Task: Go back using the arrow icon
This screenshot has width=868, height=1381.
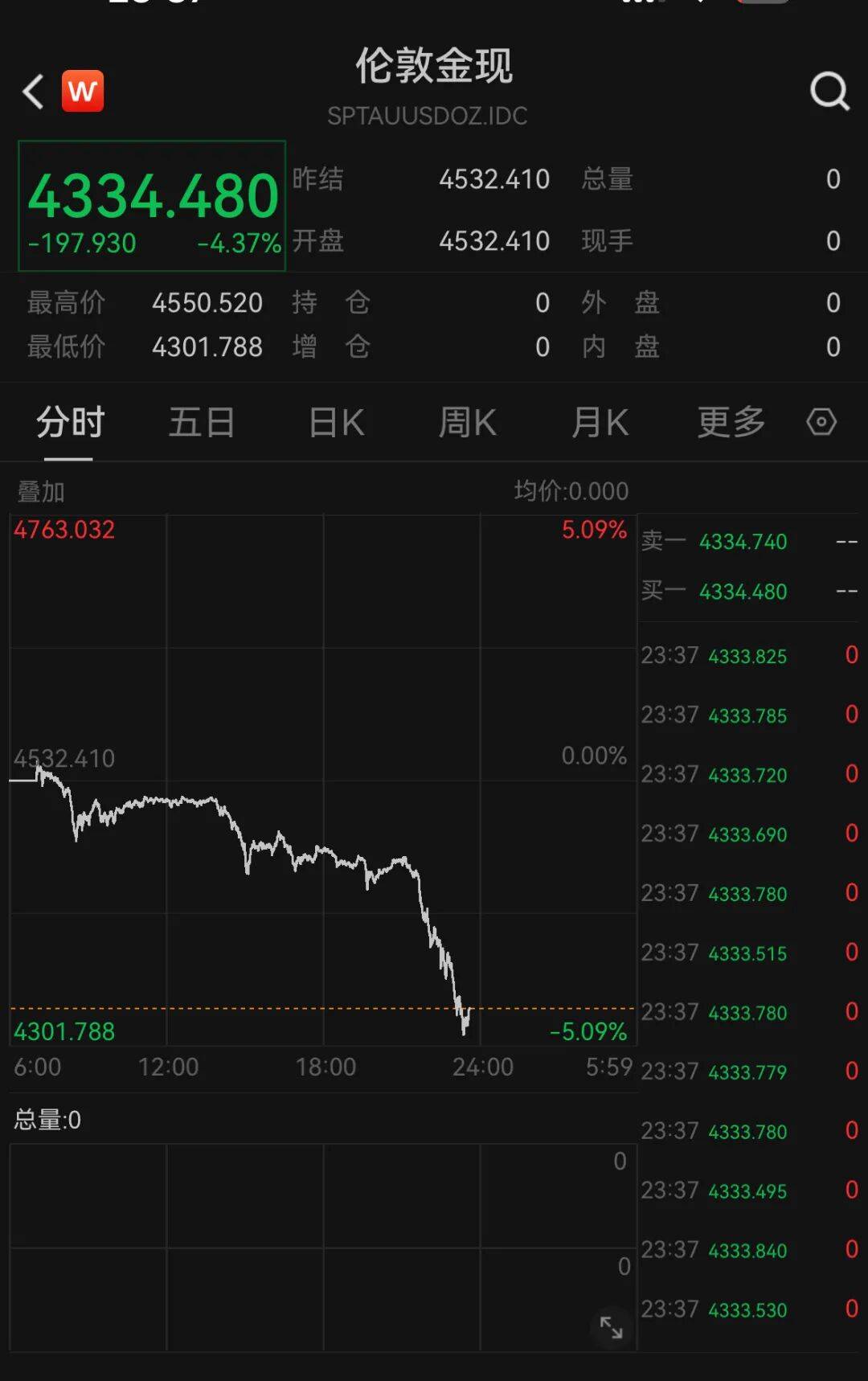Action: [33, 91]
